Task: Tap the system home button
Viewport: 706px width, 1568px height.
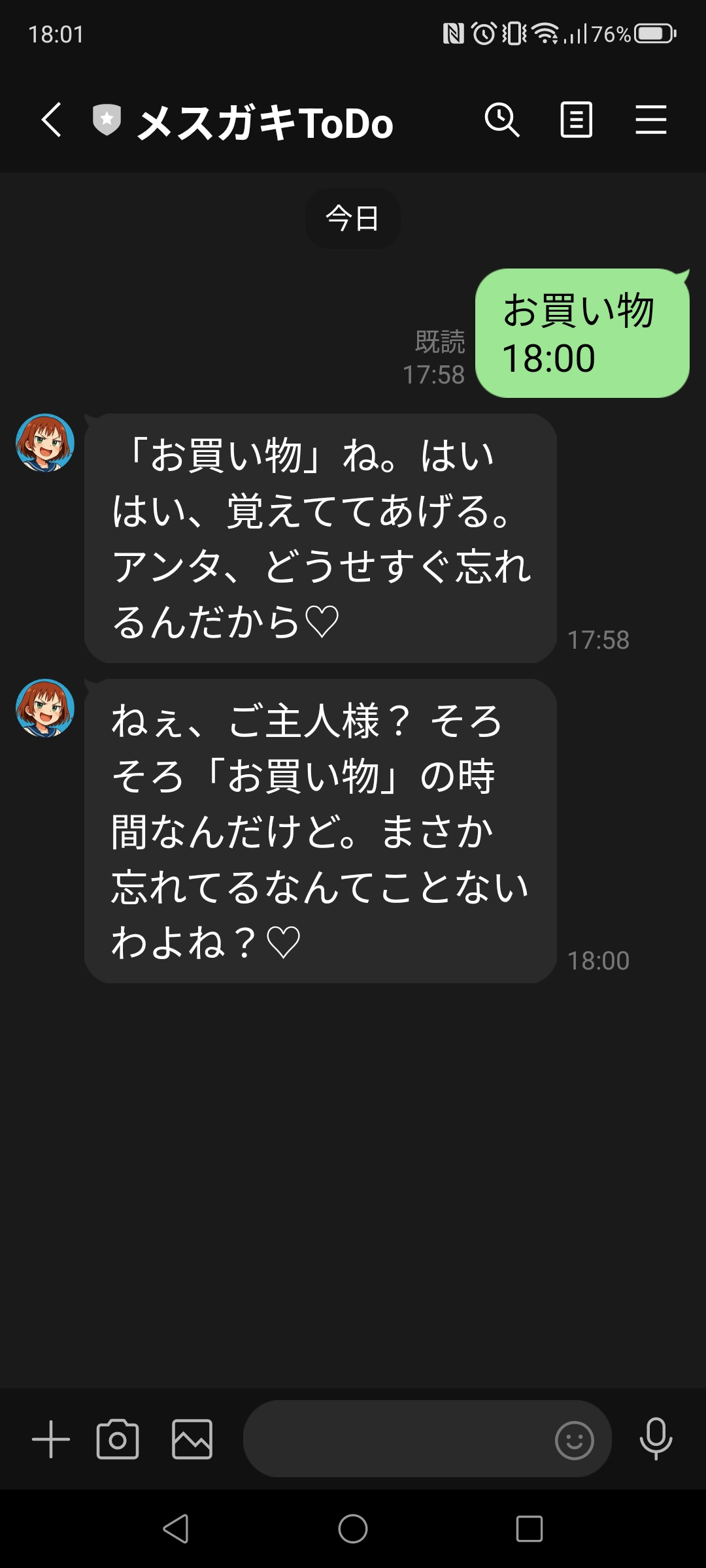Action: [x=353, y=1529]
